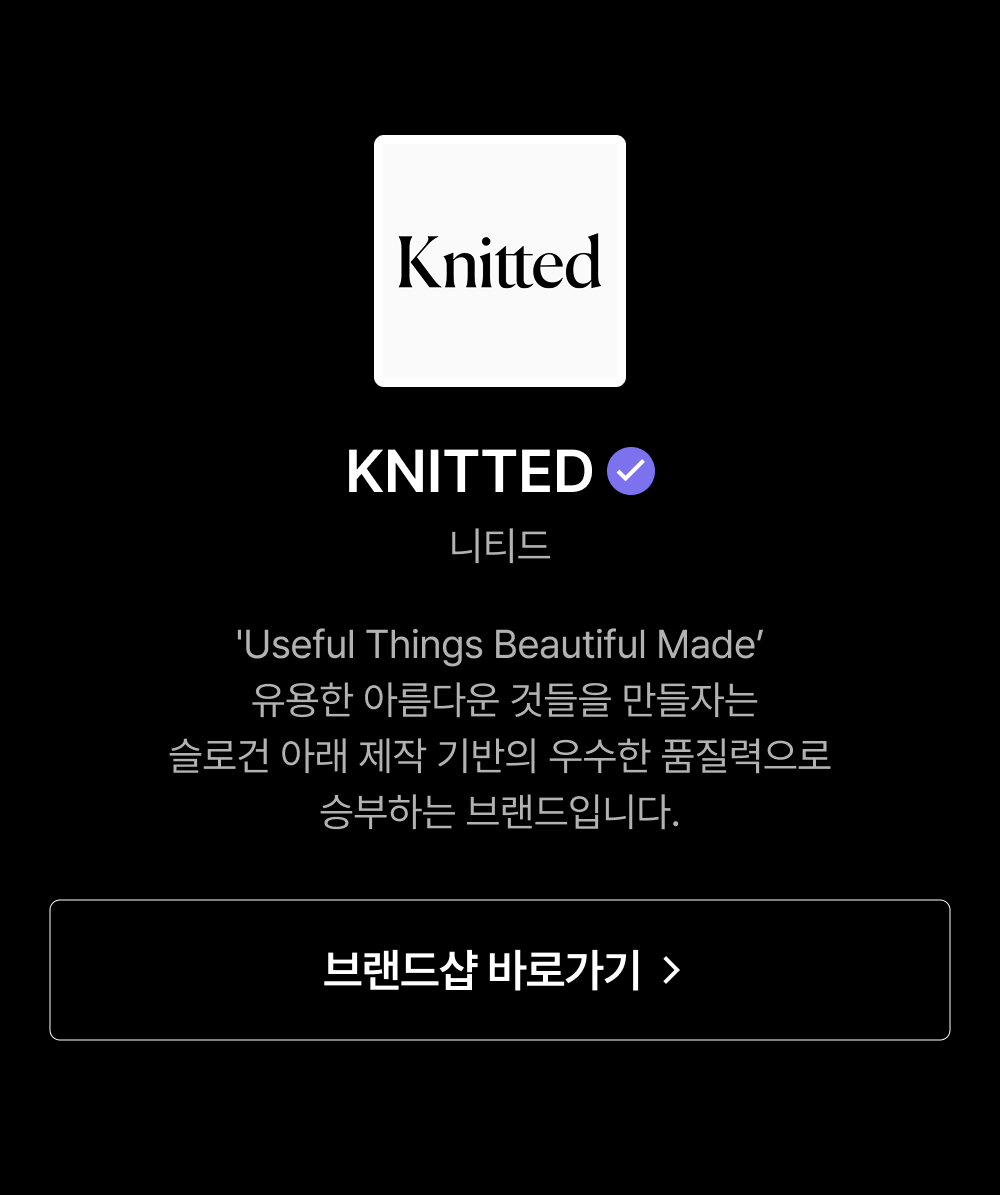Open the Knitted brand logo tile
The height and width of the screenshot is (1195, 1000).
pos(500,261)
